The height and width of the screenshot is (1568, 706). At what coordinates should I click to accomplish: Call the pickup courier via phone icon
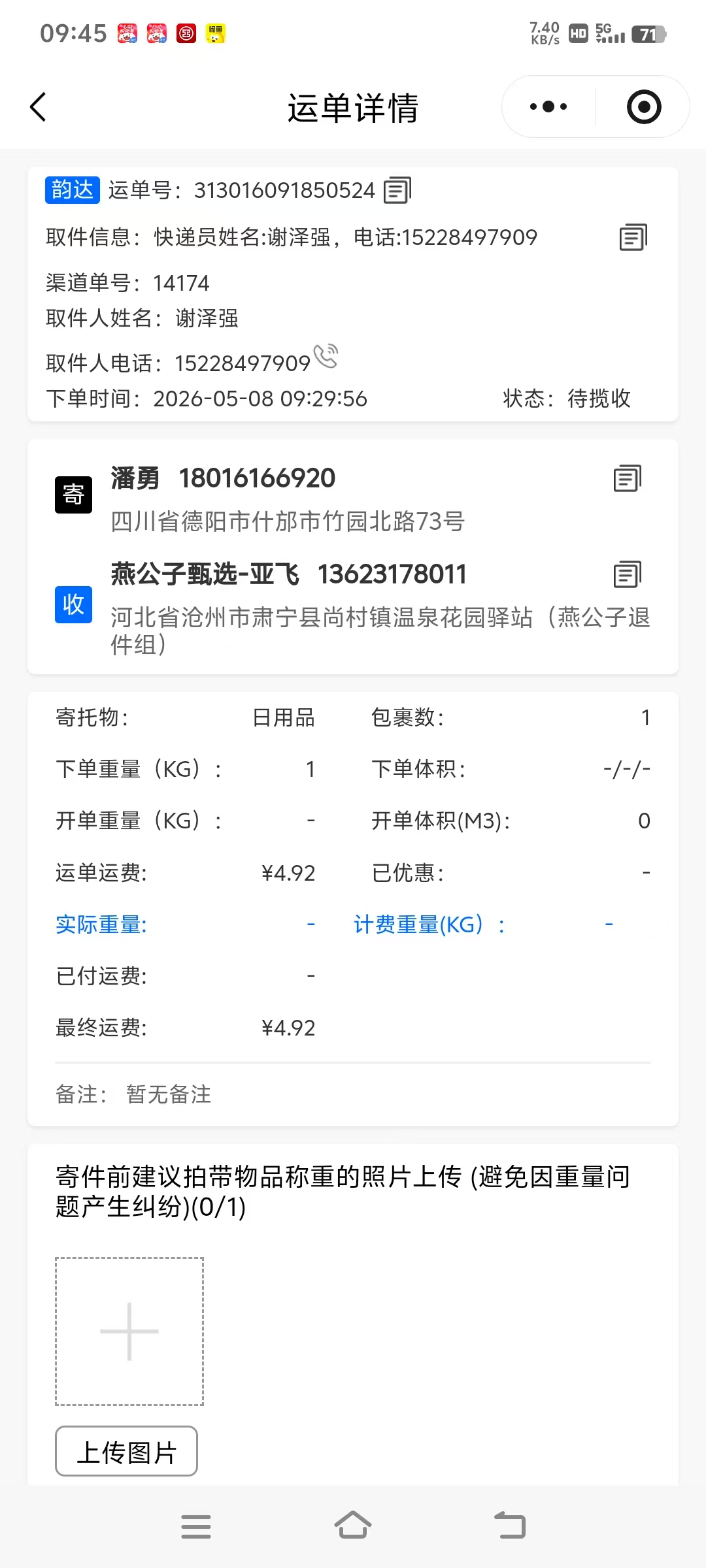tap(326, 356)
